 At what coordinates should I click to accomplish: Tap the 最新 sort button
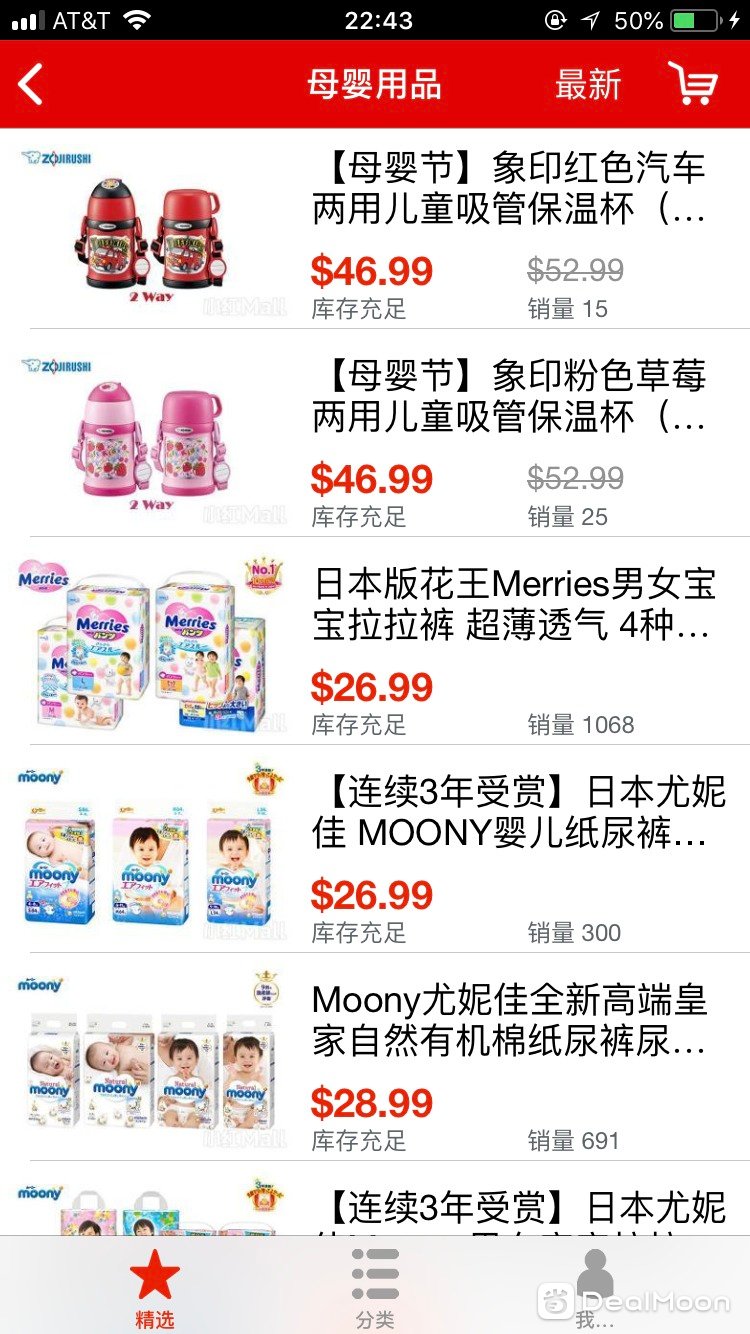pos(588,85)
